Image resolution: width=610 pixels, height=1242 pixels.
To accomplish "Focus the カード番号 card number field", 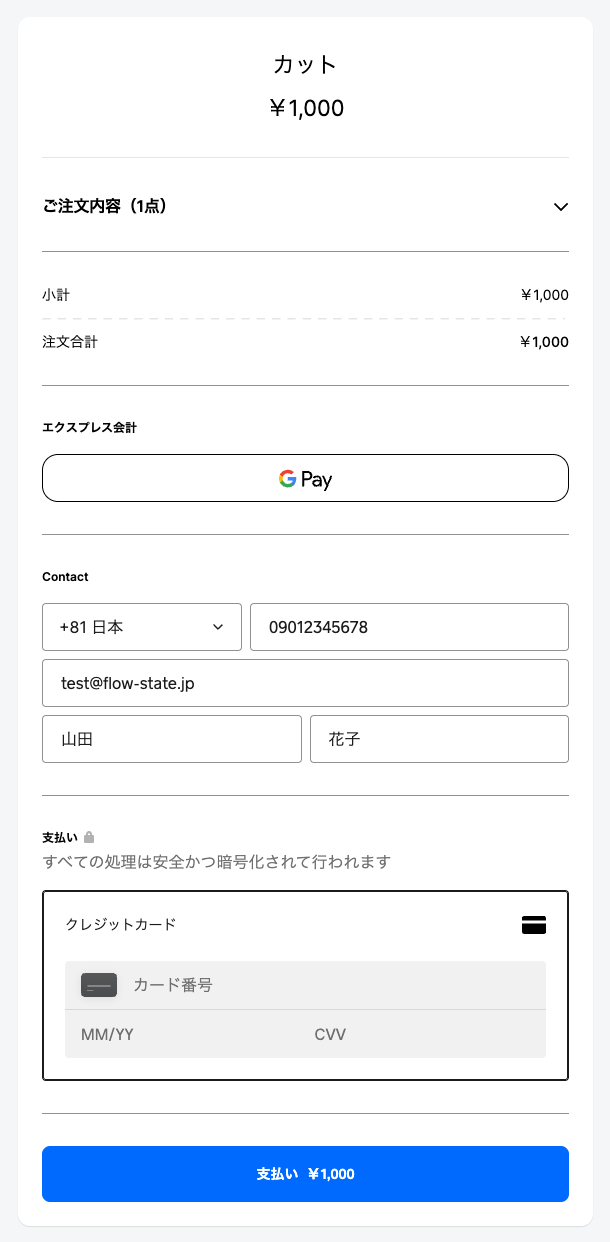I will (330, 985).
